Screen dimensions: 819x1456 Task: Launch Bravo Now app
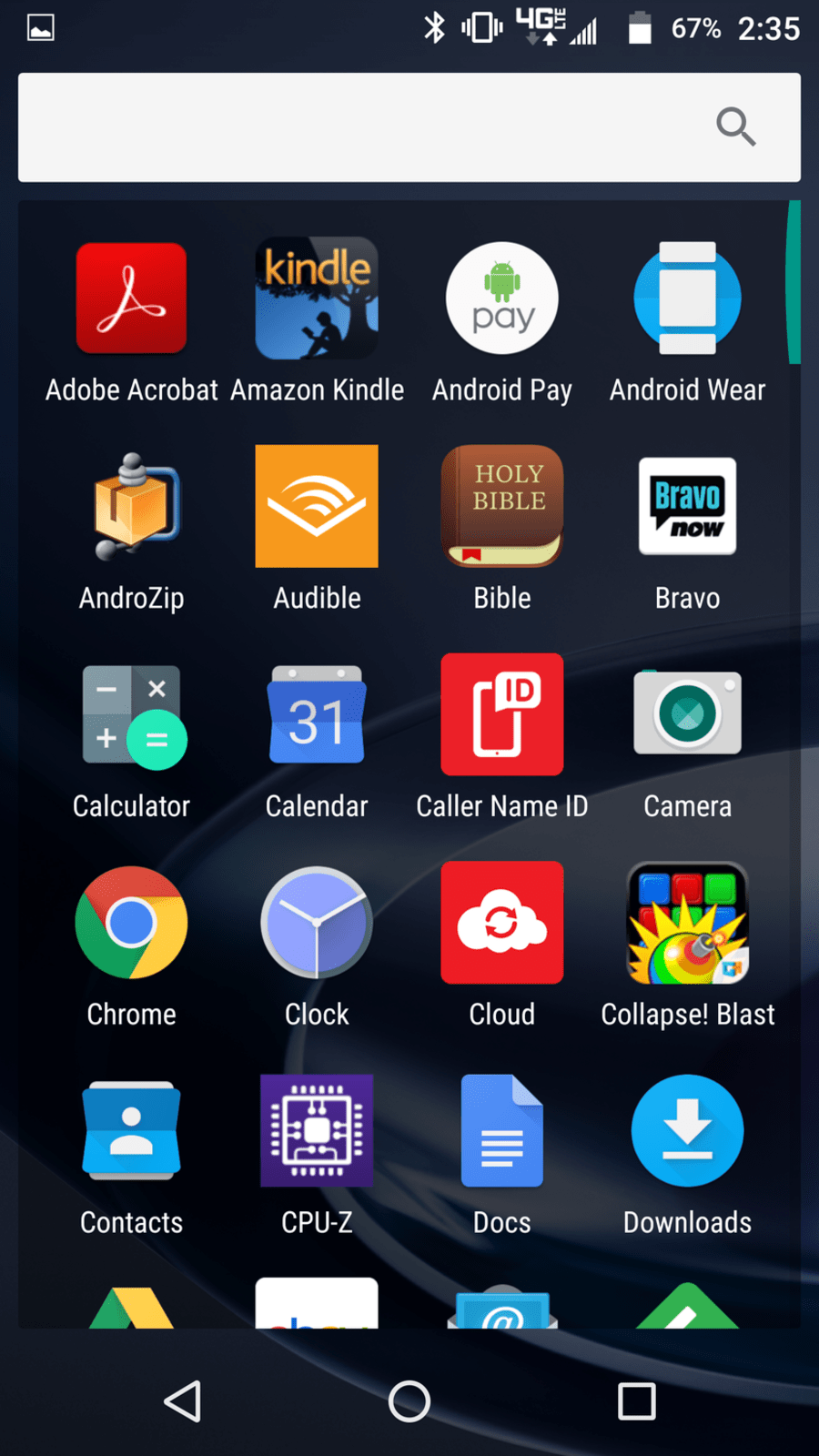(x=687, y=507)
